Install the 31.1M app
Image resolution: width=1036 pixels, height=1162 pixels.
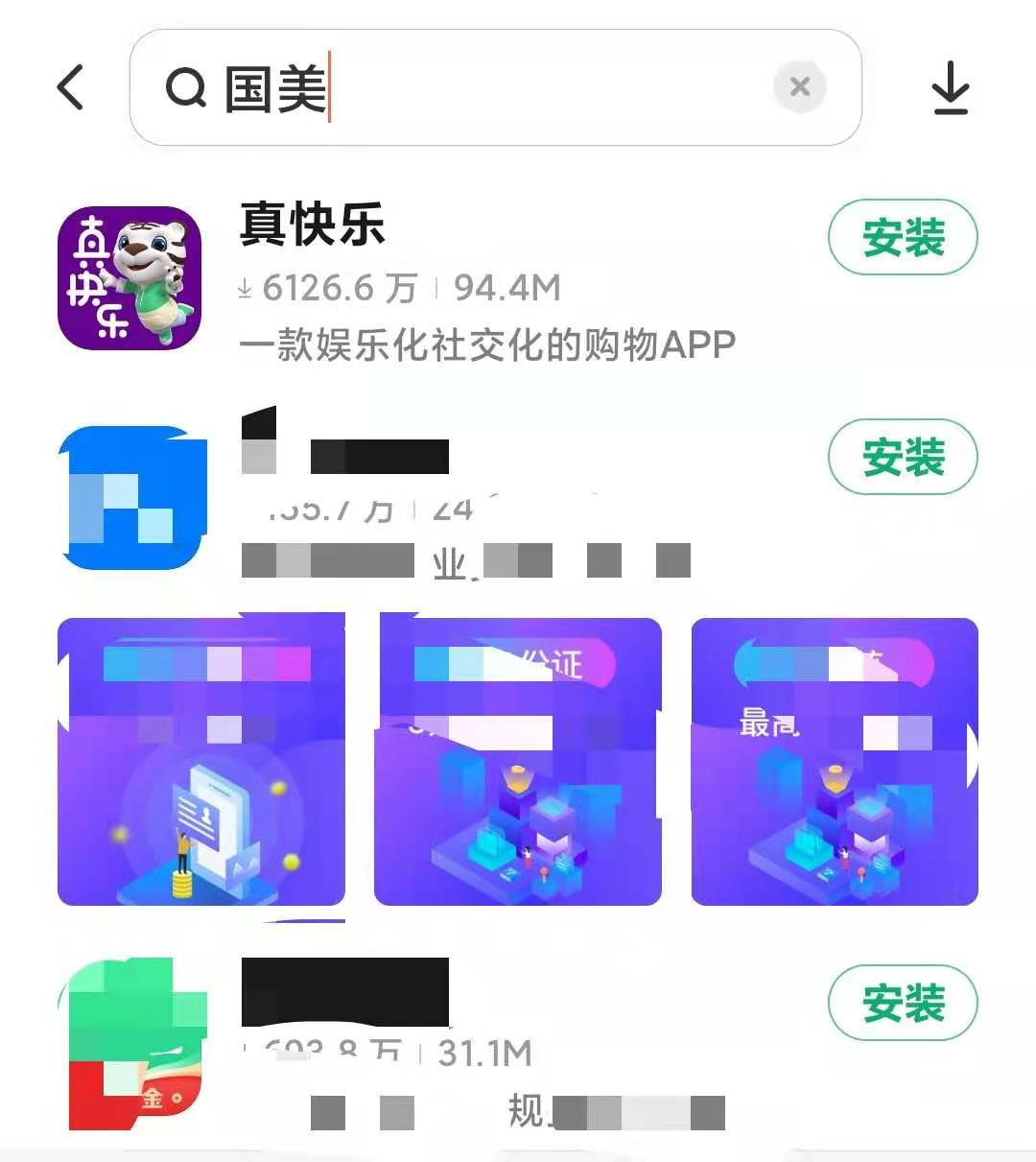tap(902, 1003)
